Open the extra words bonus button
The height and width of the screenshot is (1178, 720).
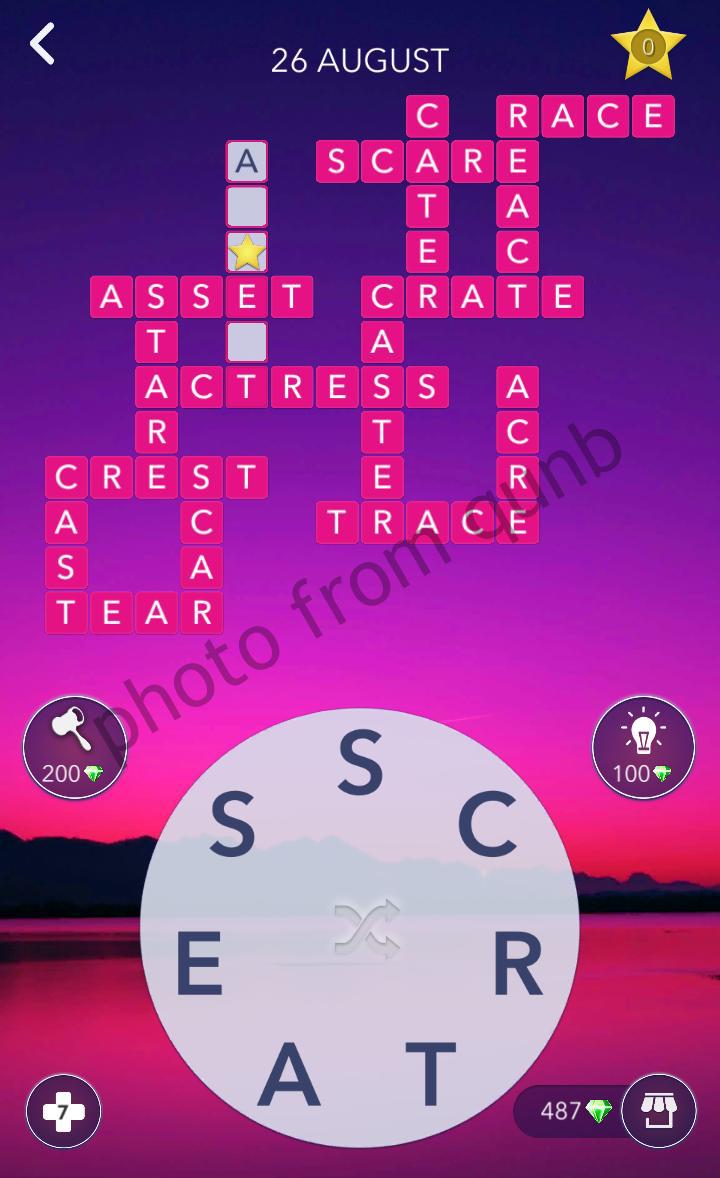click(63, 1111)
